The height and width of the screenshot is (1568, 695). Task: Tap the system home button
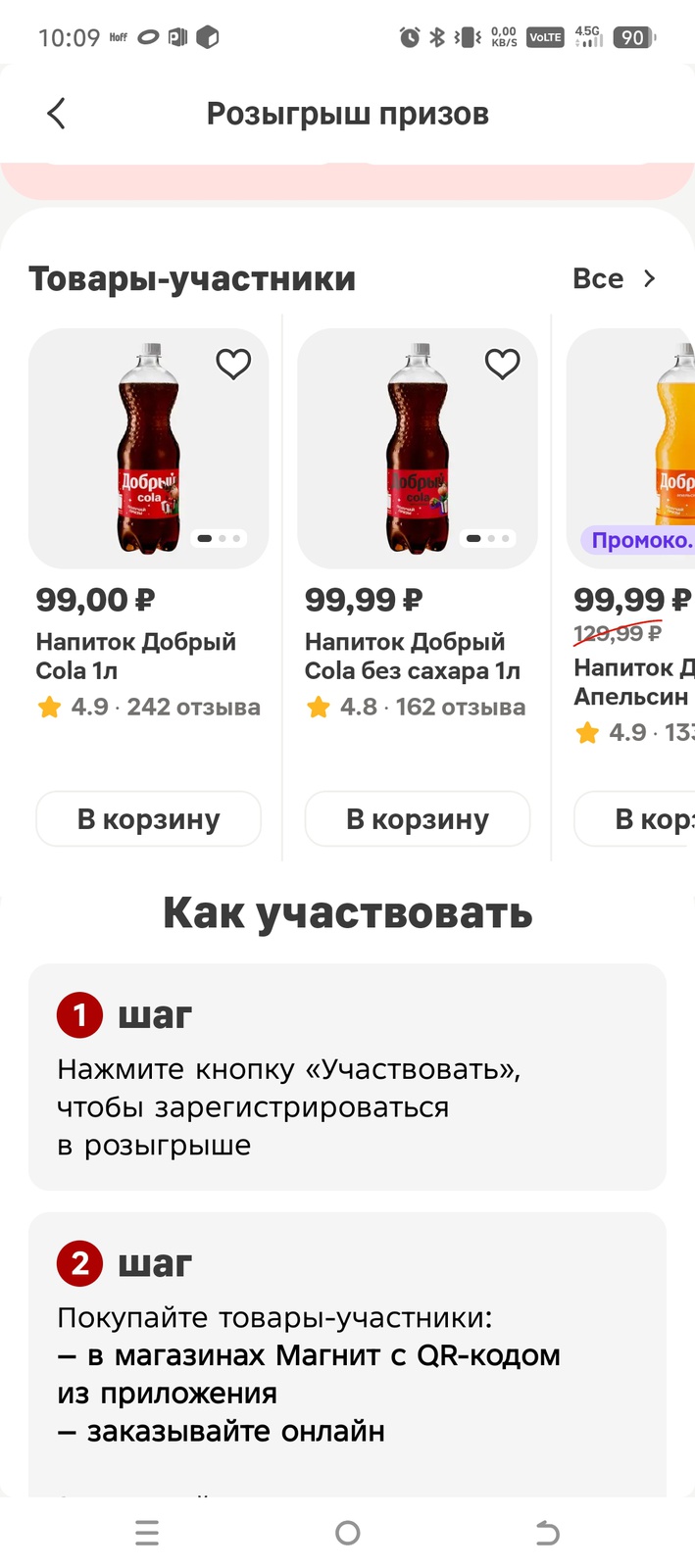347,1533
